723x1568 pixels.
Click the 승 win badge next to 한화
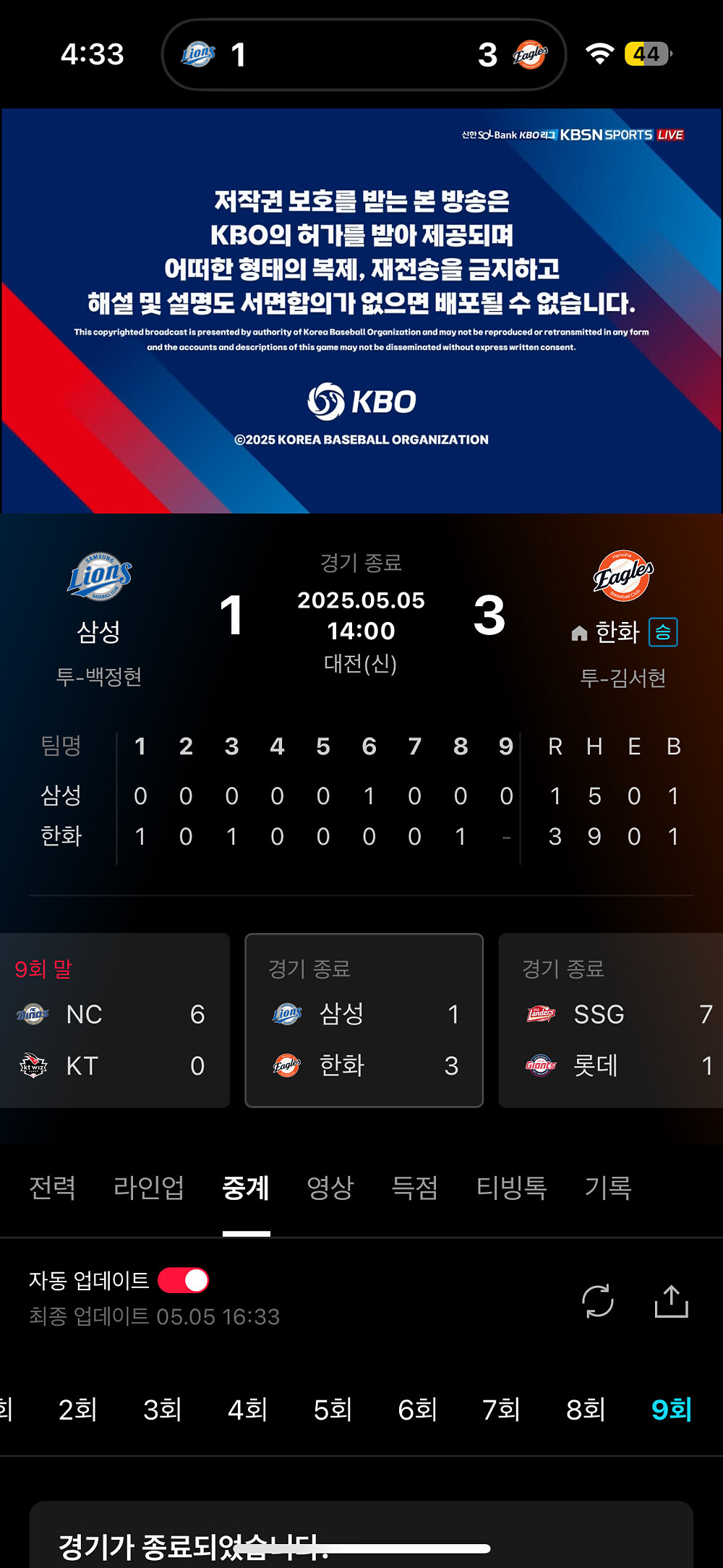click(x=663, y=633)
